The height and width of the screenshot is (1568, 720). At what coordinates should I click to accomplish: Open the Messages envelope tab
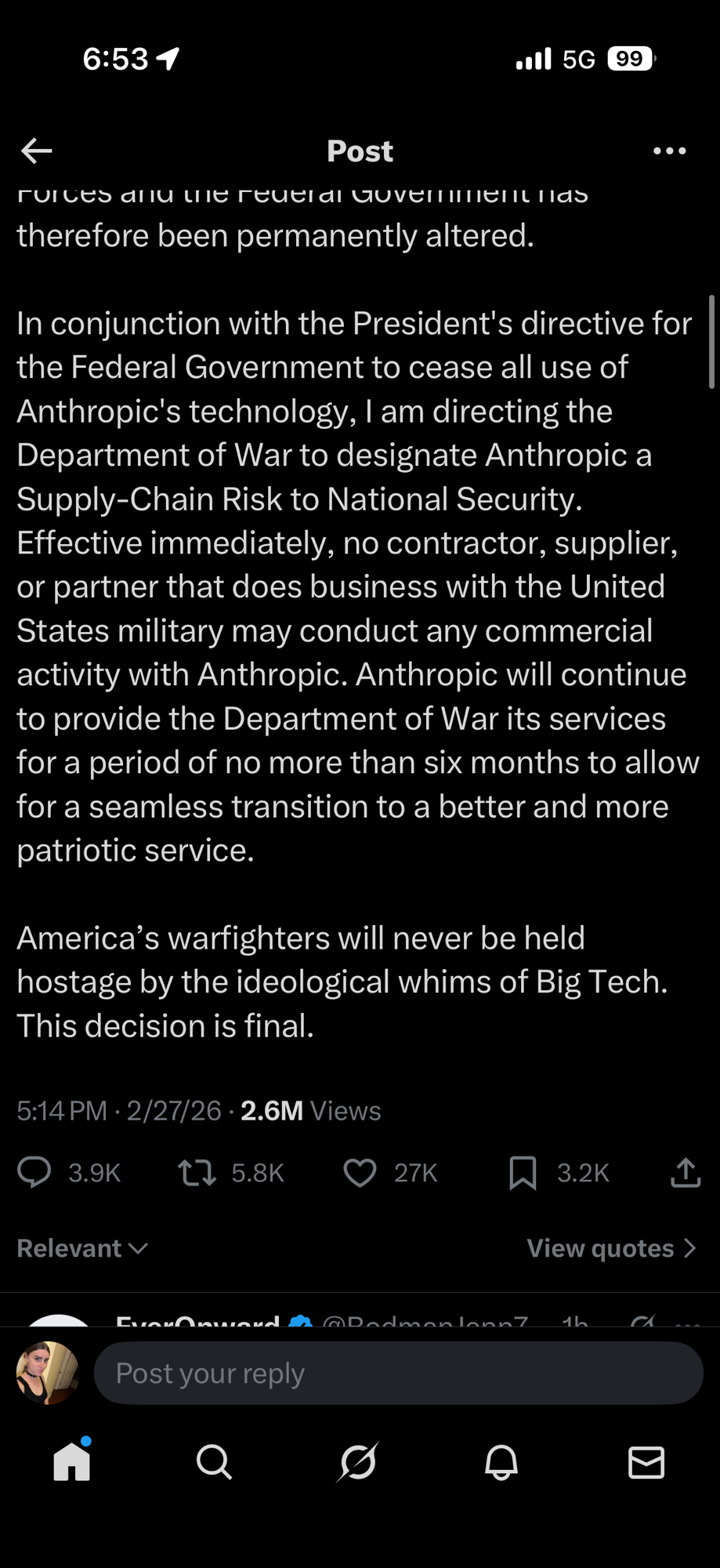(x=646, y=1462)
